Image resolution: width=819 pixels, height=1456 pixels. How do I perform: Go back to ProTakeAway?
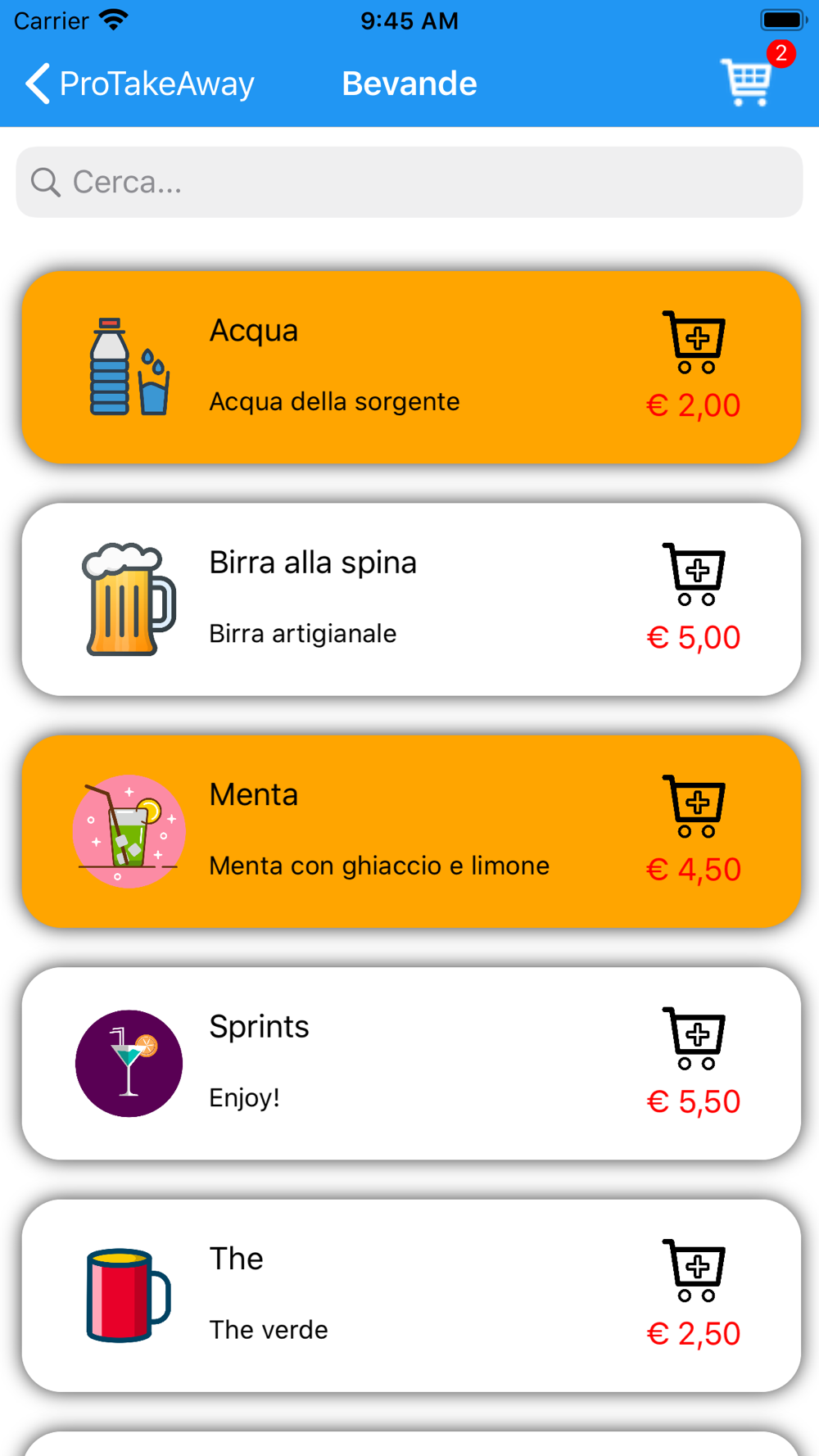click(139, 84)
